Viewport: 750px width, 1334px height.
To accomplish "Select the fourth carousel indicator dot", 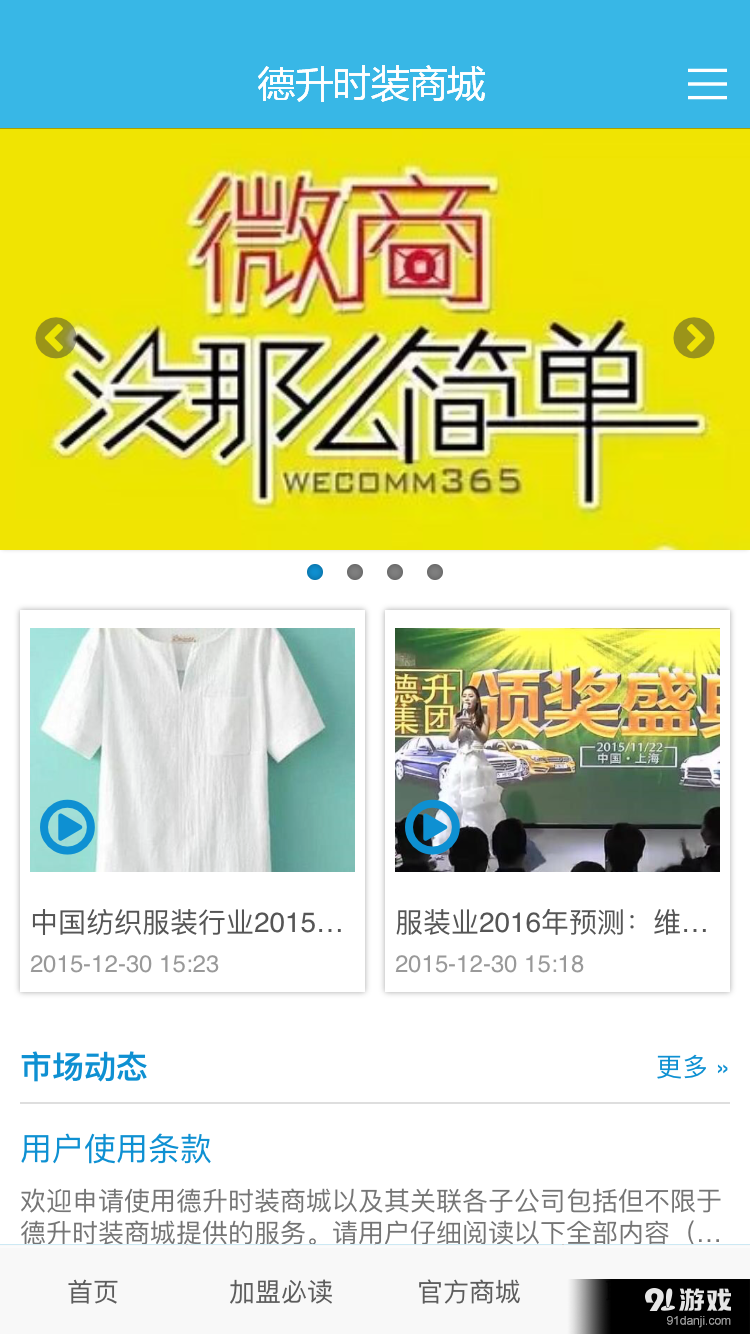I will click(x=435, y=572).
